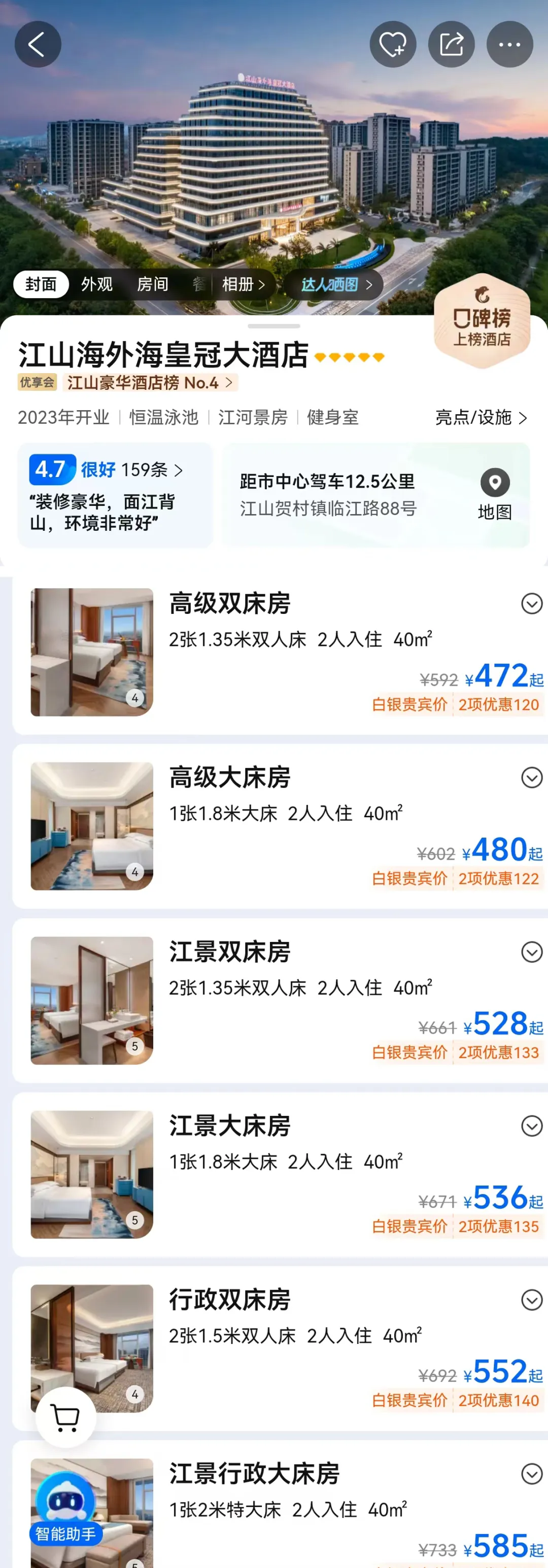Go back to the previous page

pyautogui.click(x=37, y=45)
